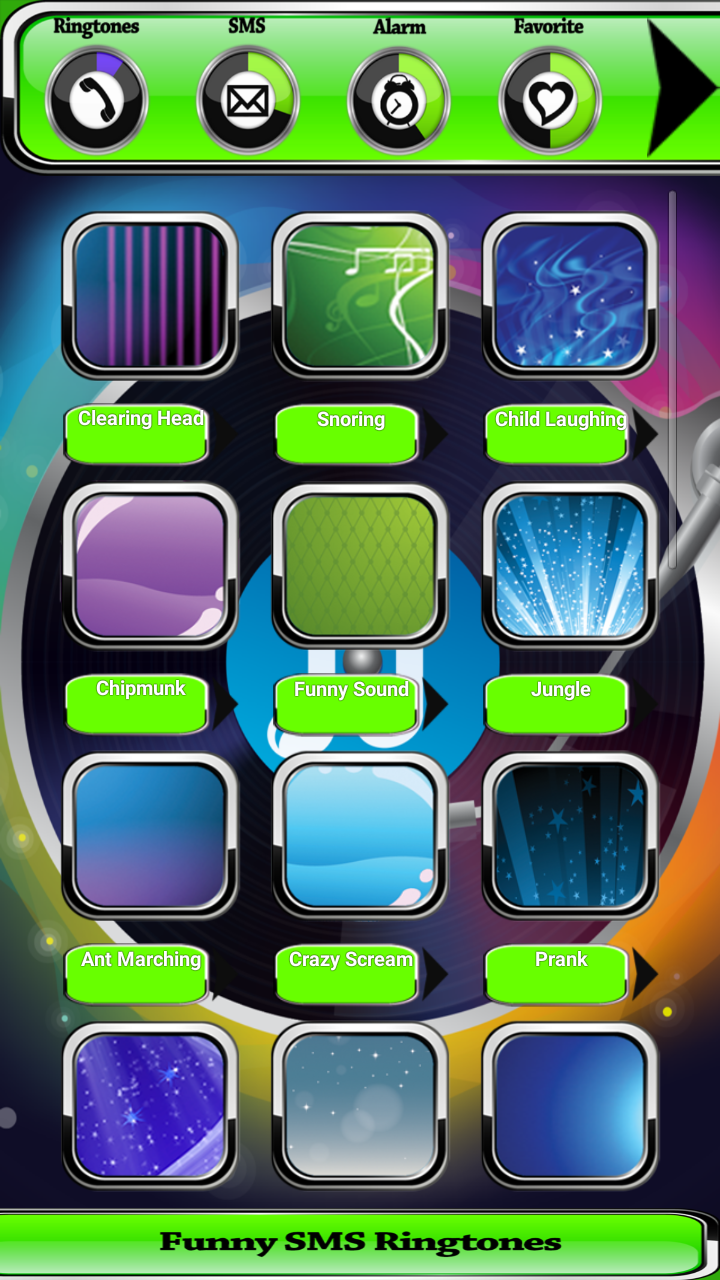Play the Child Laughing sound tile
This screenshot has height=1280, width=720.
(570, 295)
